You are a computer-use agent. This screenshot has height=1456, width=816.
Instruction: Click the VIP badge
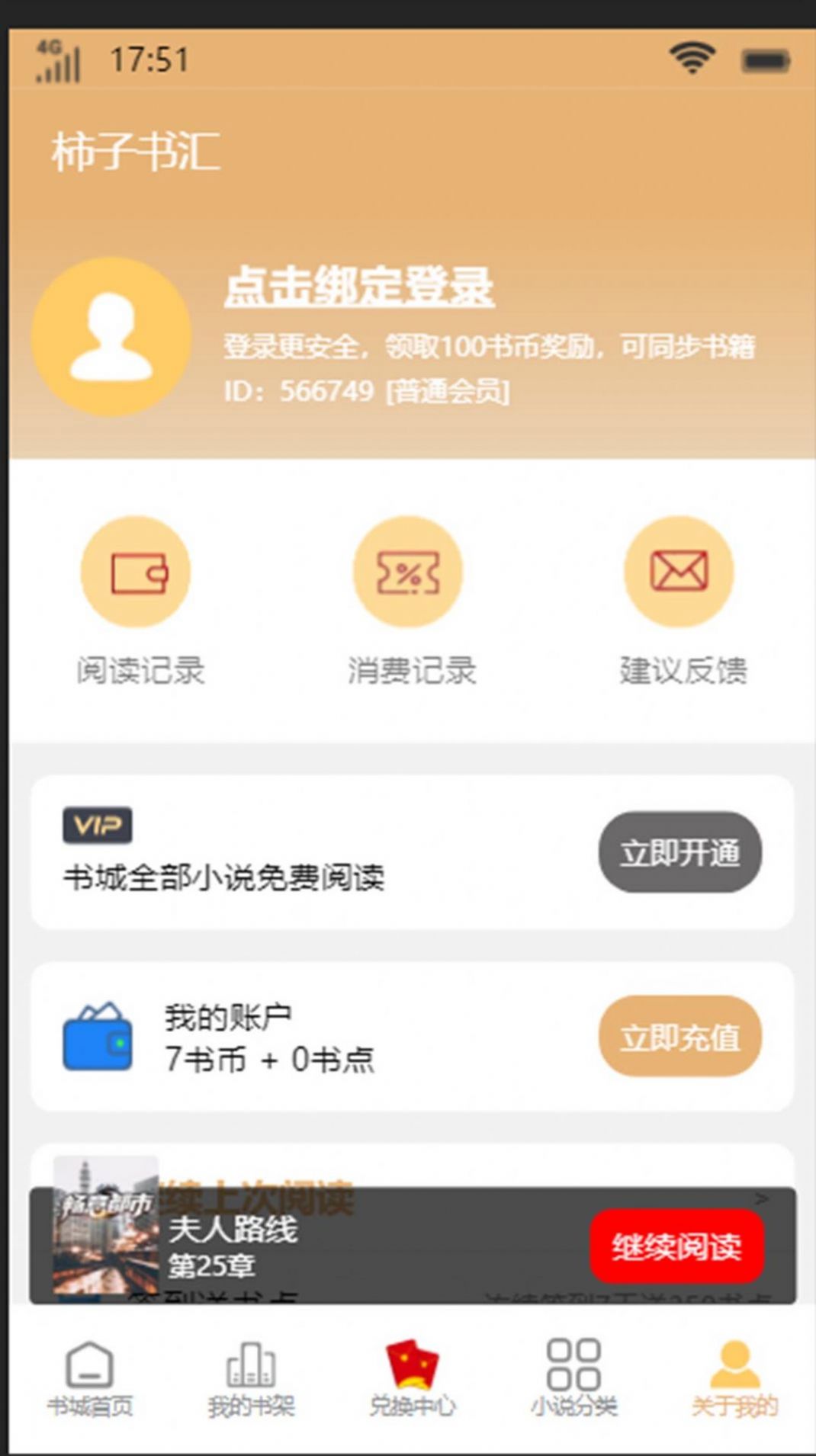coord(98,825)
